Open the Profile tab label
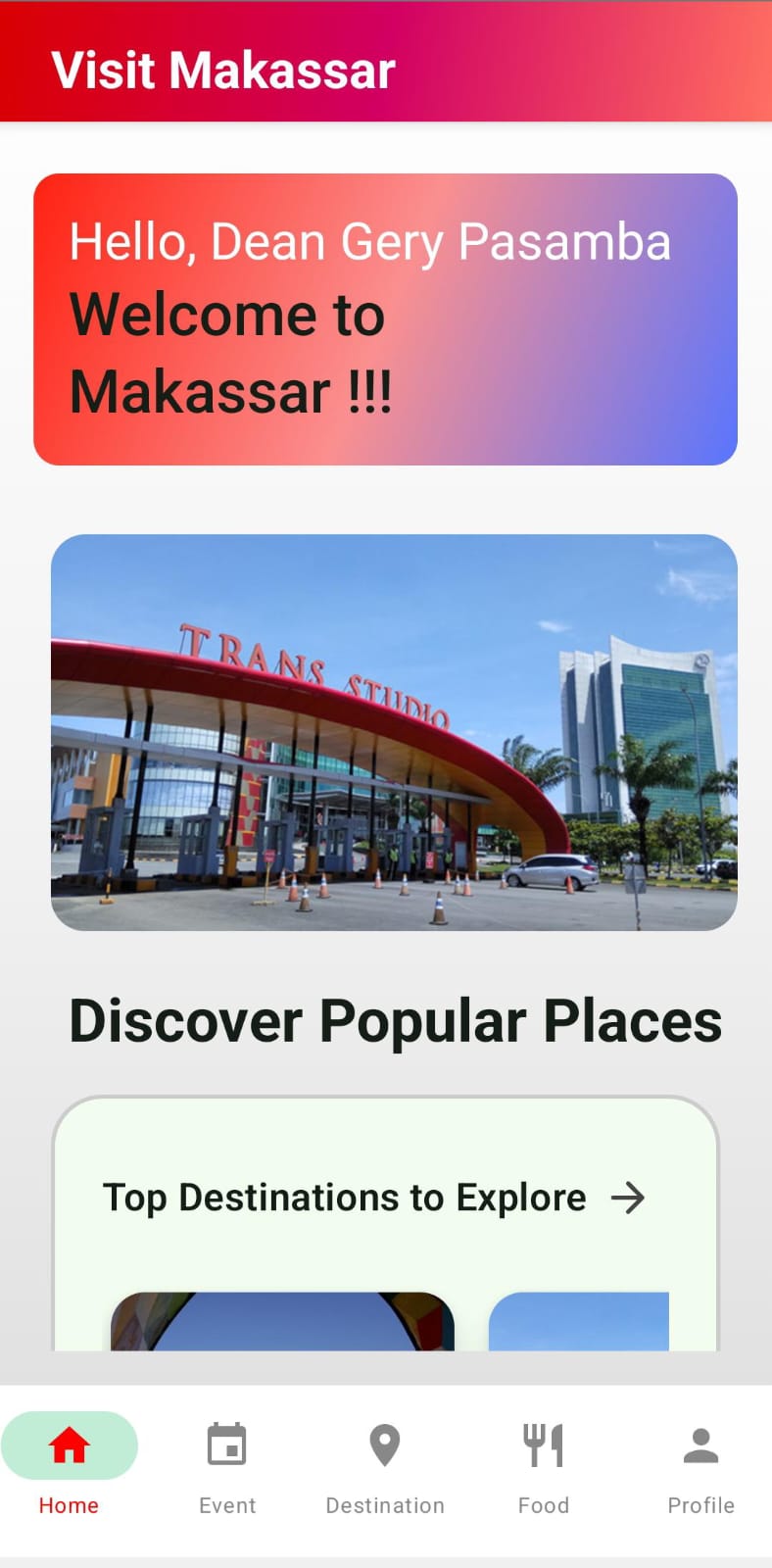This screenshot has height=1568, width=772. [701, 1505]
